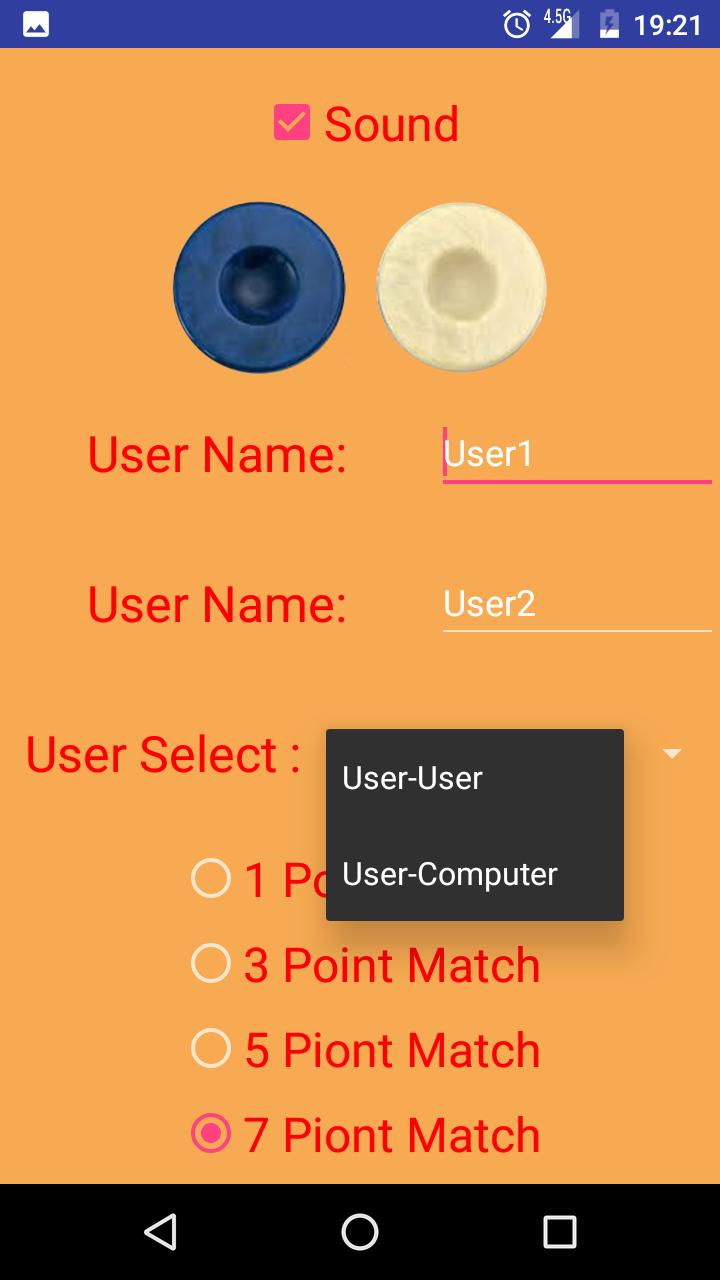
Task: Choose User-User from the dropdown
Action: pos(474,778)
